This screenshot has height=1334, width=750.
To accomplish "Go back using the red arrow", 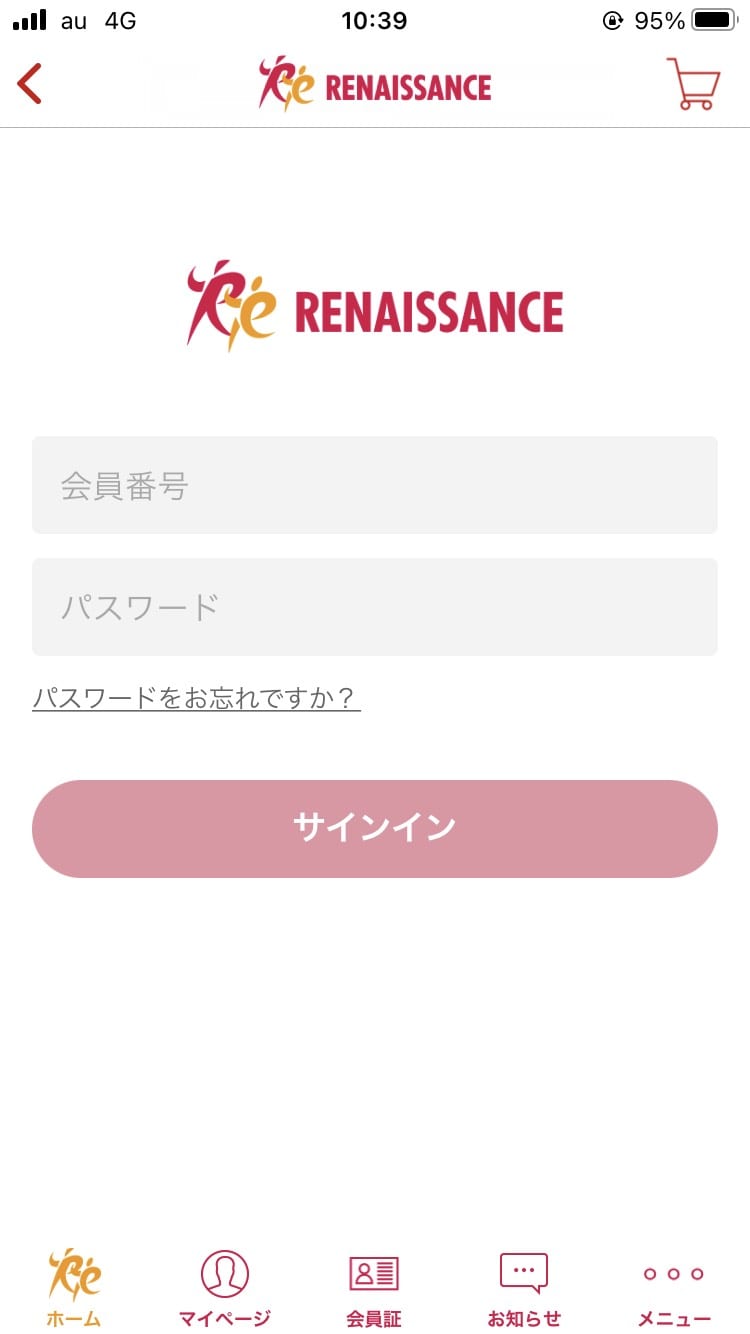I will (29, 84).
